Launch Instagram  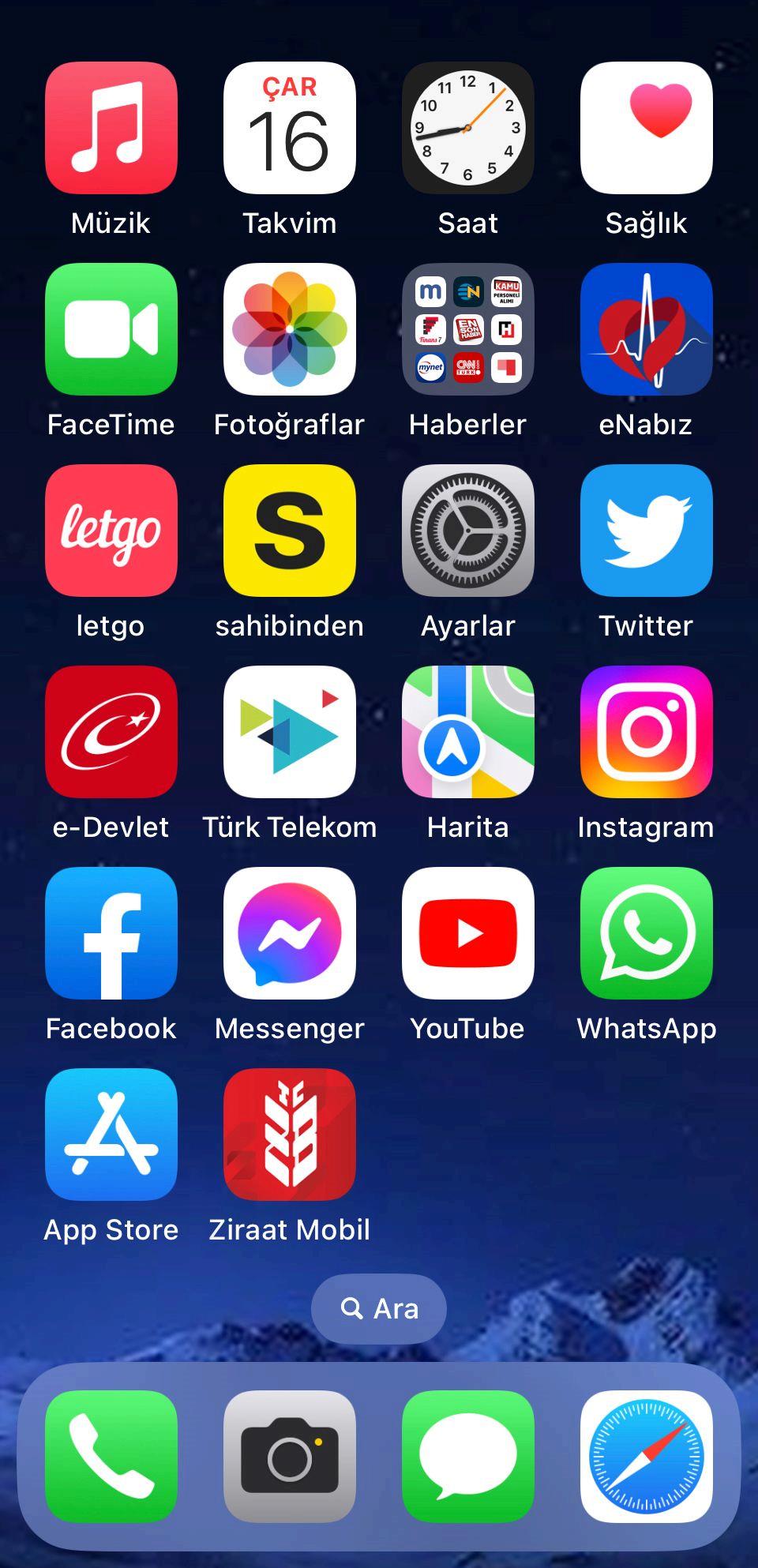(647, 732)
